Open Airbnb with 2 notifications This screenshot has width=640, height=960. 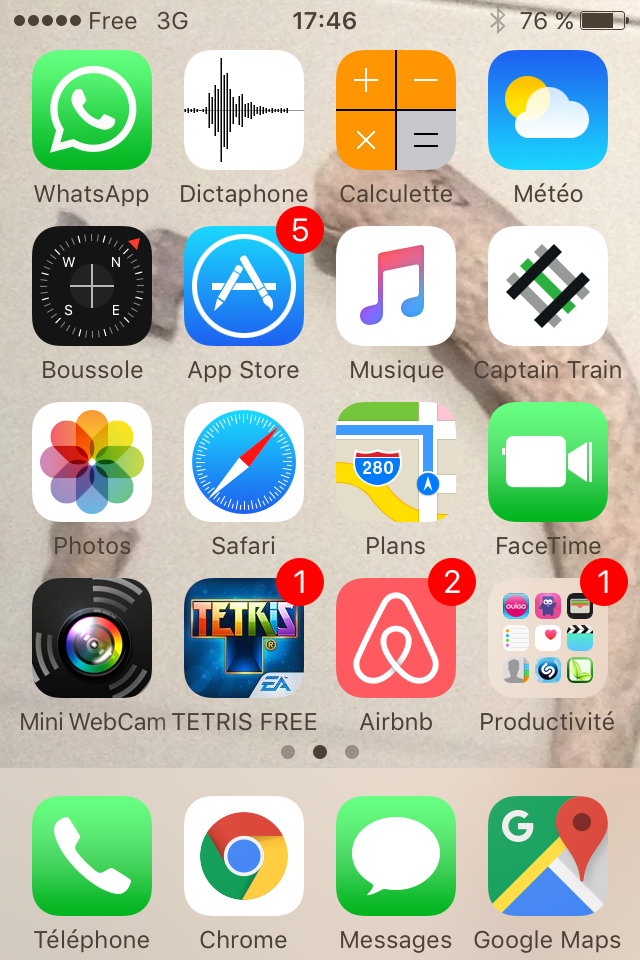(396, 638)
